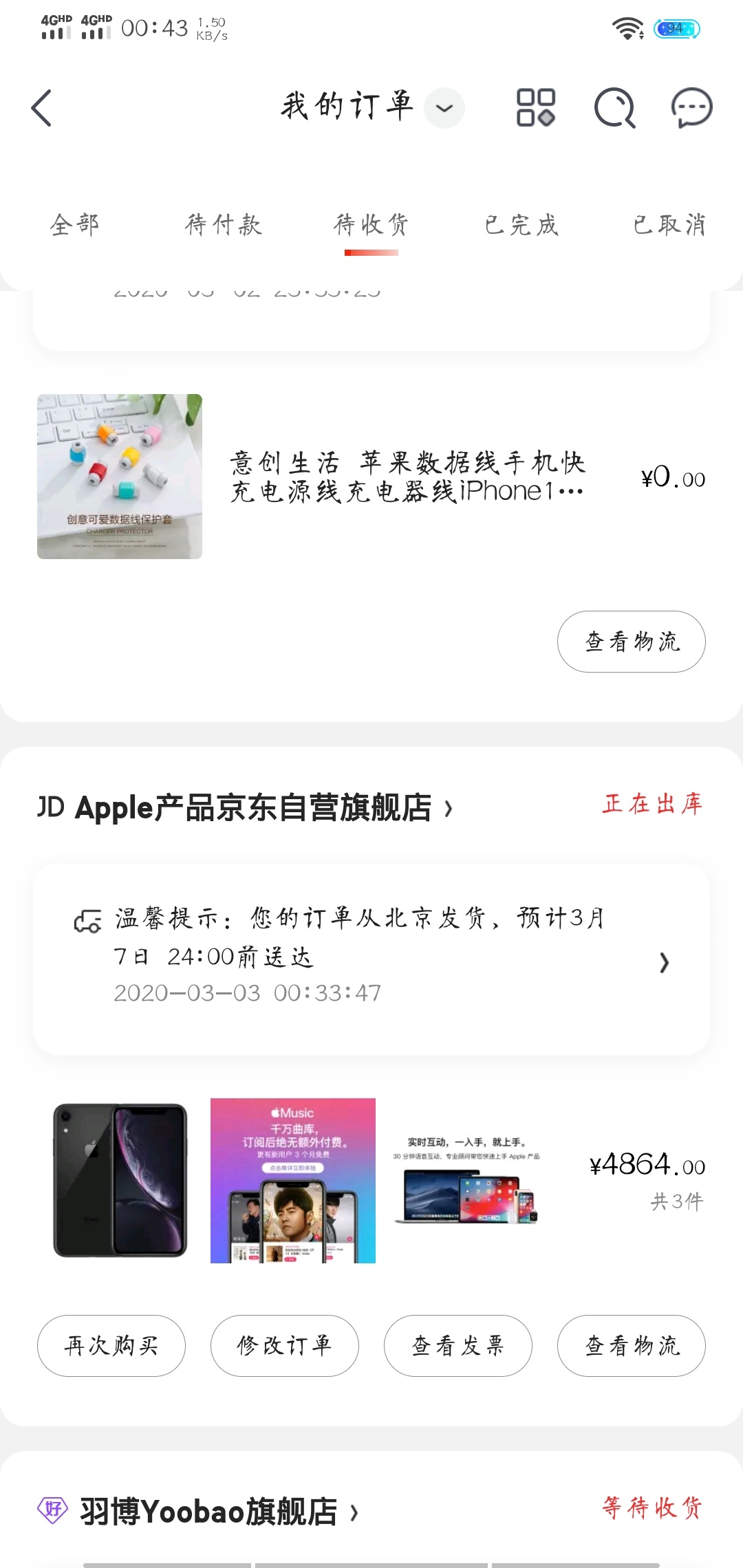This screenshot has width=743, height=1568.
Task: Select the 待收货 tab
Action: click(x=371, y=225)
